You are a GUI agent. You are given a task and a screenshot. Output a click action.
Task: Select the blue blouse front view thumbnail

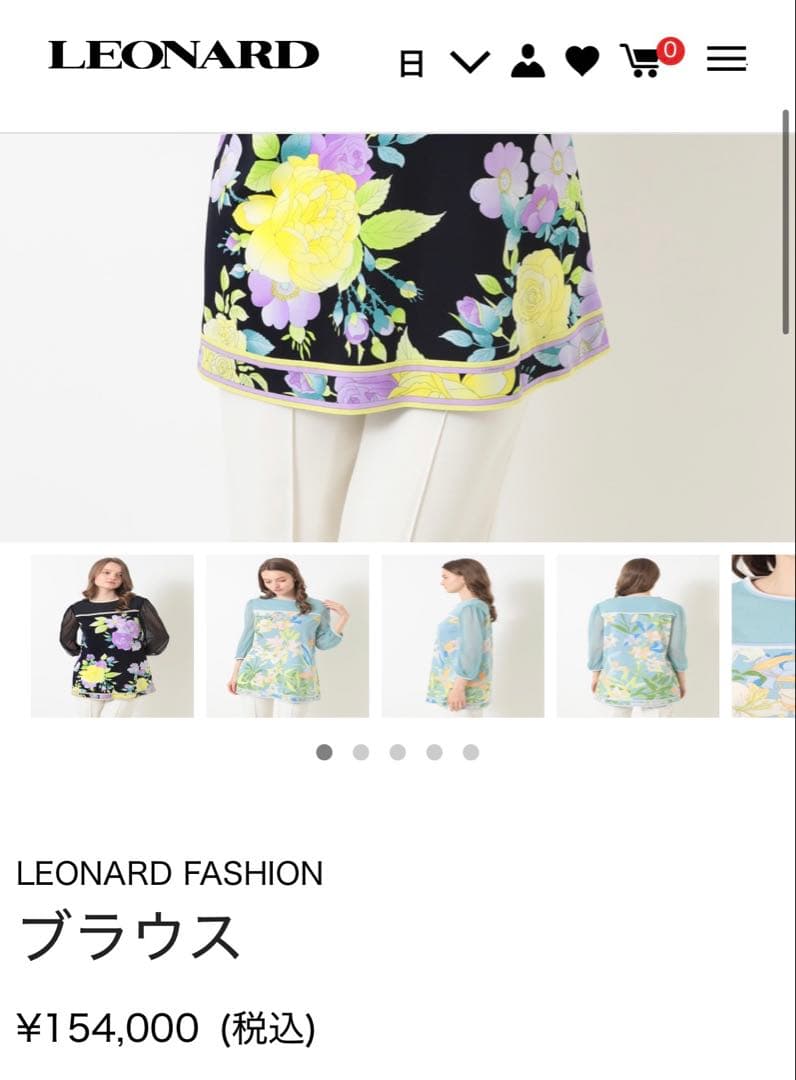pyautogui.click(x=287, y=636)
